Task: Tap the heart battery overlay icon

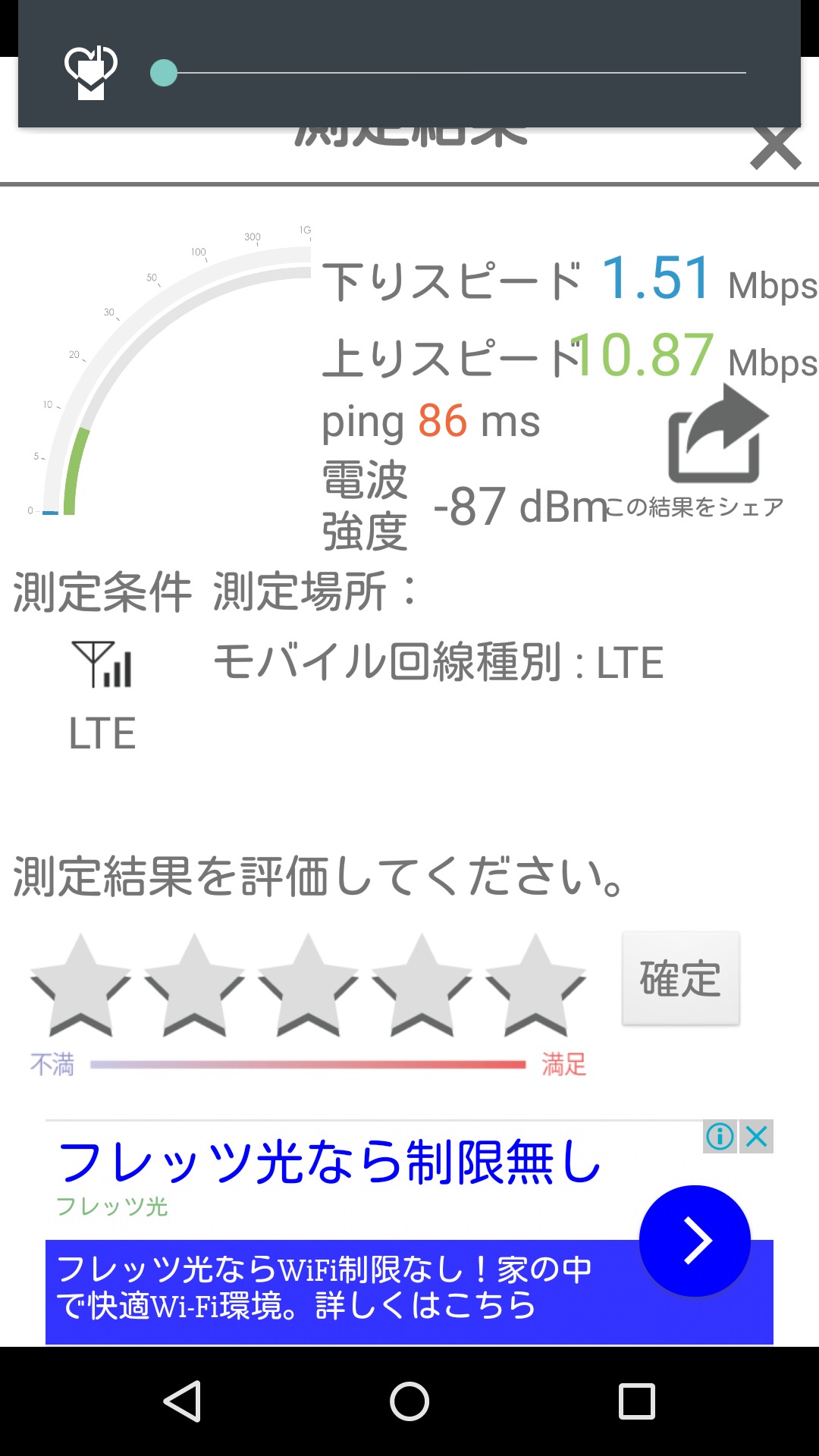Action: pyautogui.click(x=91, y=73)
